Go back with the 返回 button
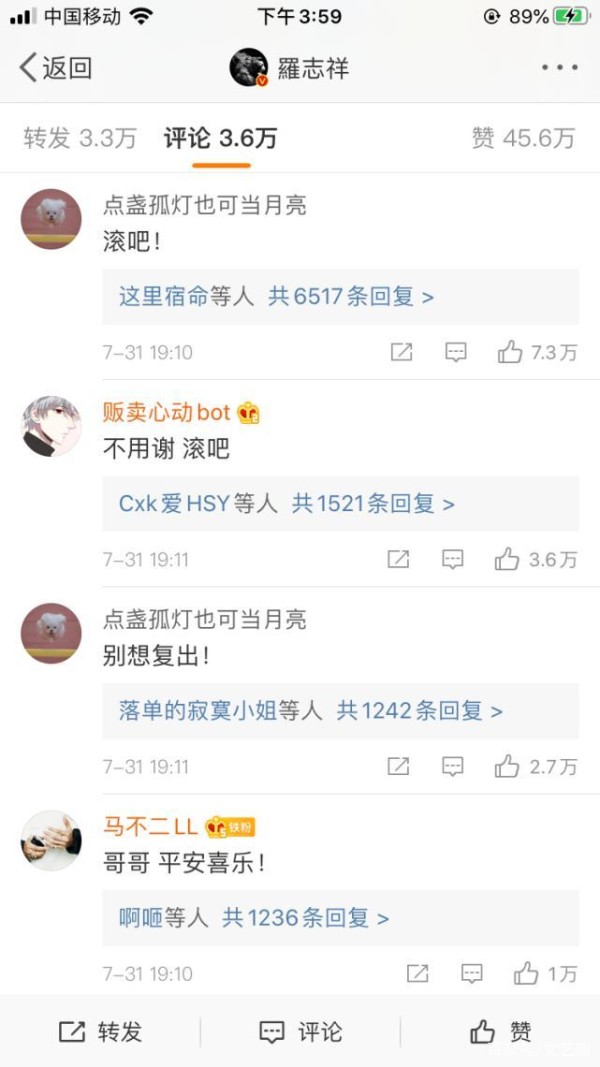Viewport: 600px width, 1067px height. click(x=56, y=68)
